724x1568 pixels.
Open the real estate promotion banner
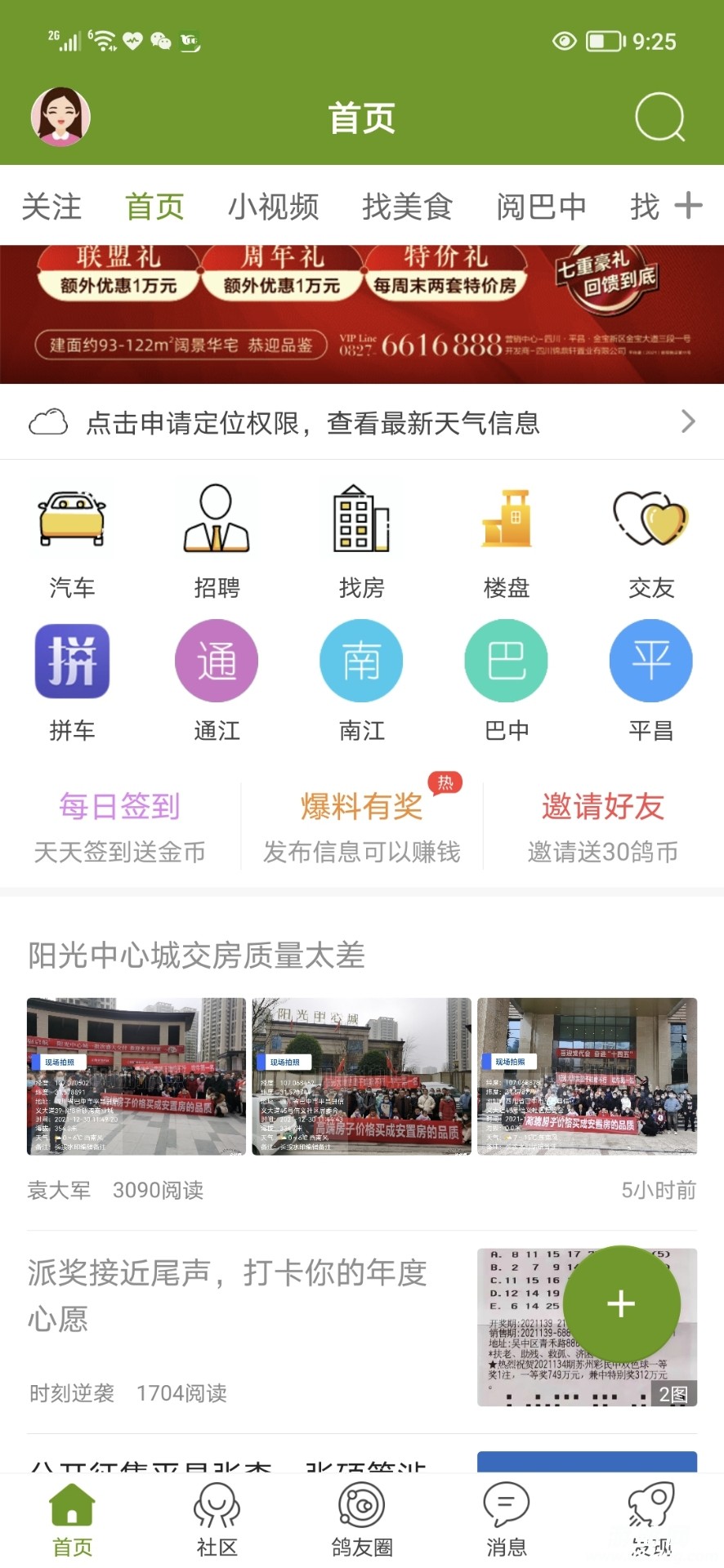362,314
